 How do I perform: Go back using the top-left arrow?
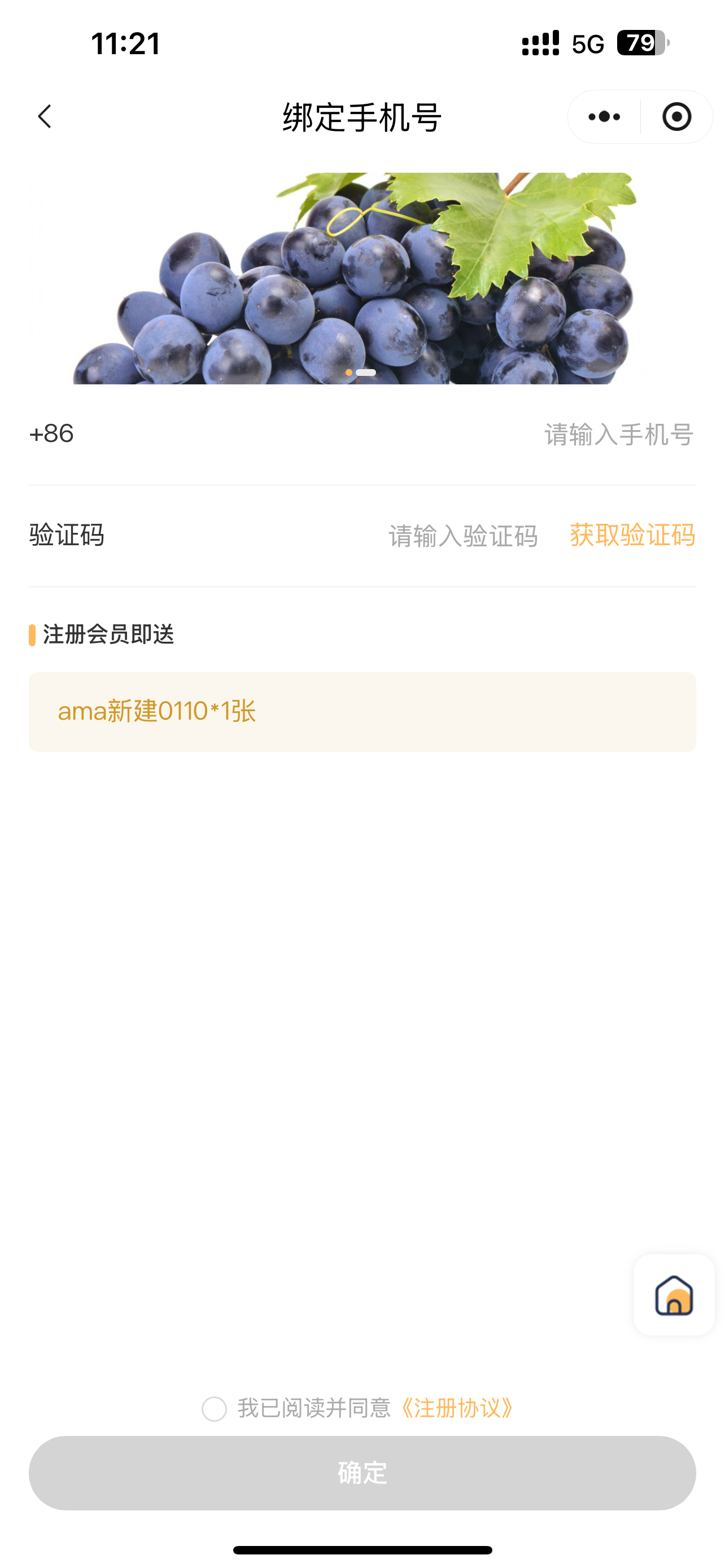click(45, 116)
